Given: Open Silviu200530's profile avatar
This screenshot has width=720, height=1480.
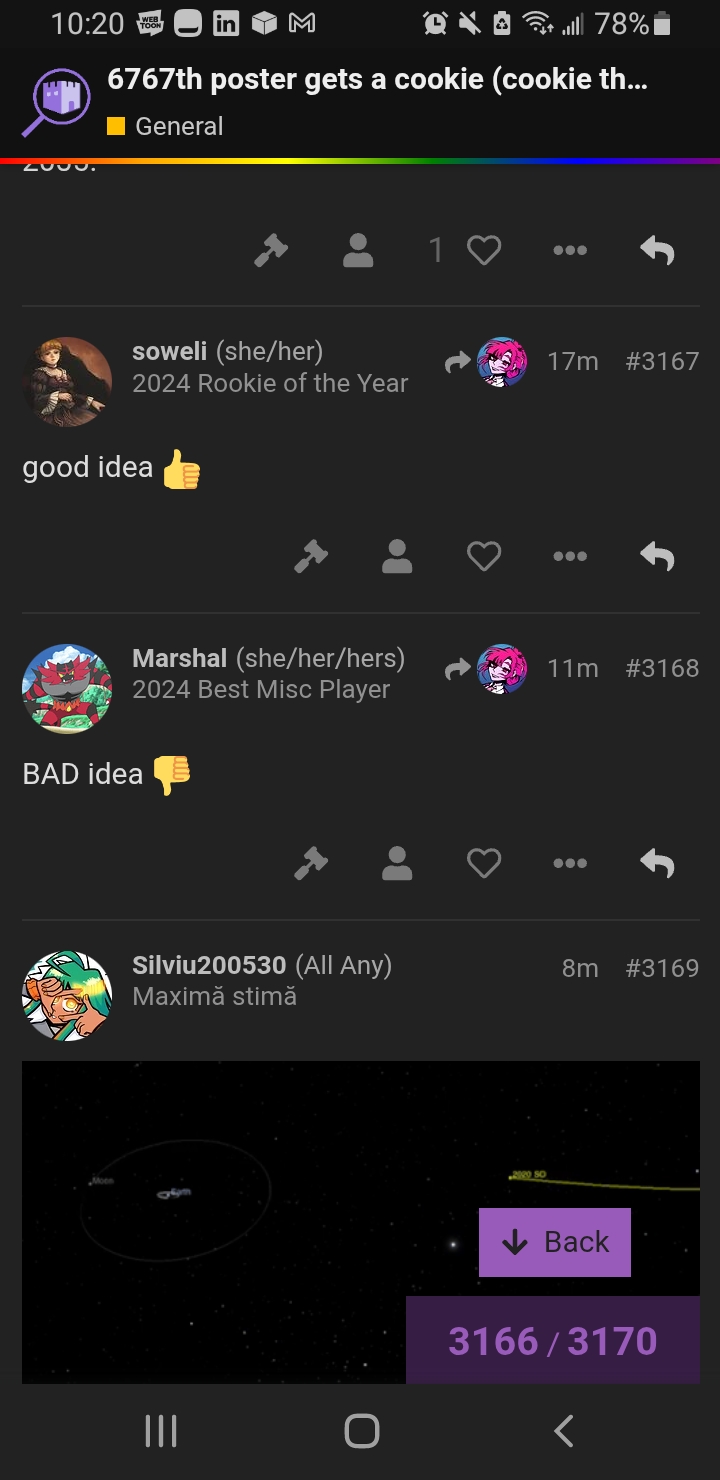Looking at the screenshot, I should 67,995.
